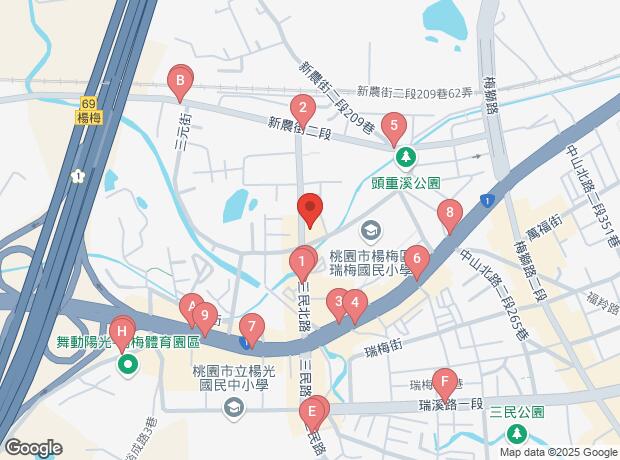
Task: Open map marker number 1
Action: click(301, 263)
